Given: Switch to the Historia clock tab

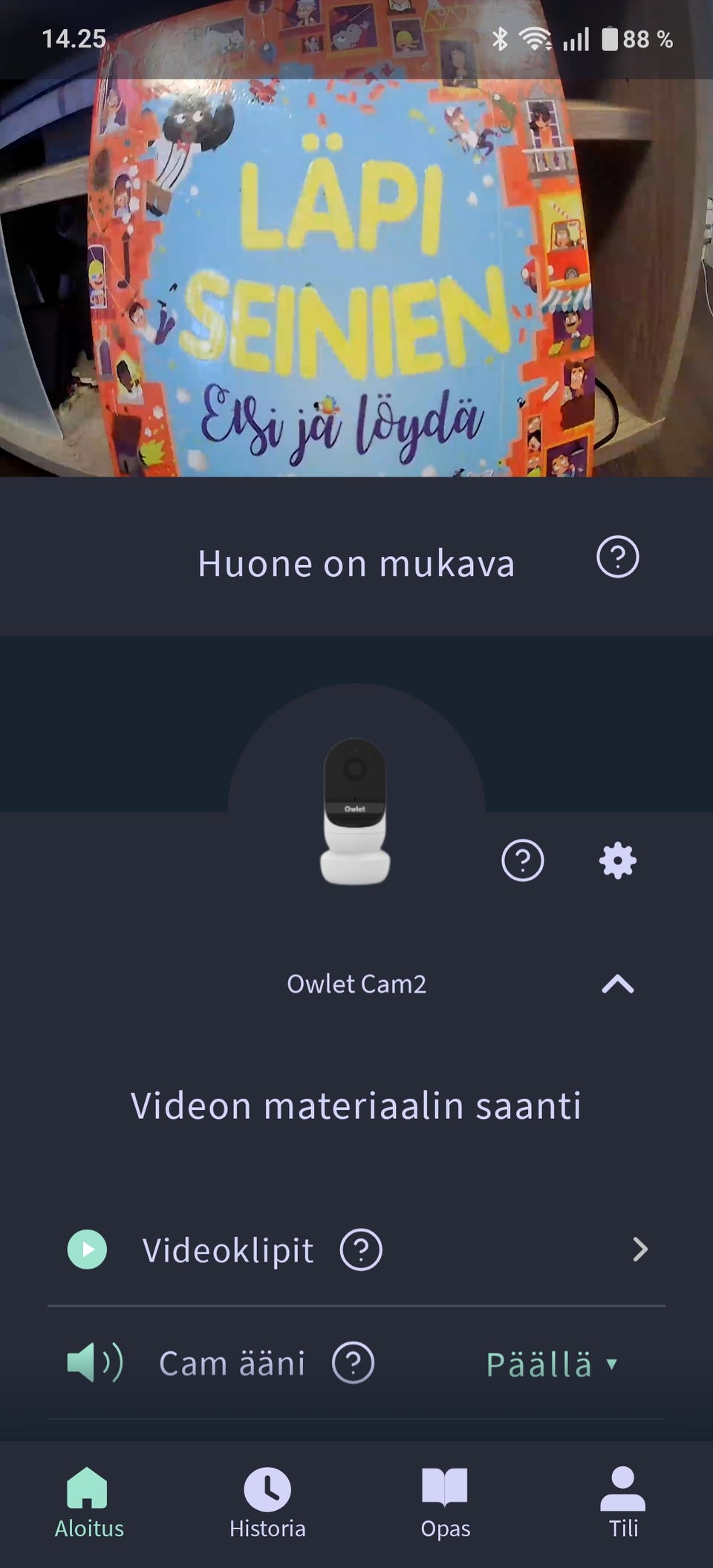Looking at the screenshot, I should tap(267, 1501).
